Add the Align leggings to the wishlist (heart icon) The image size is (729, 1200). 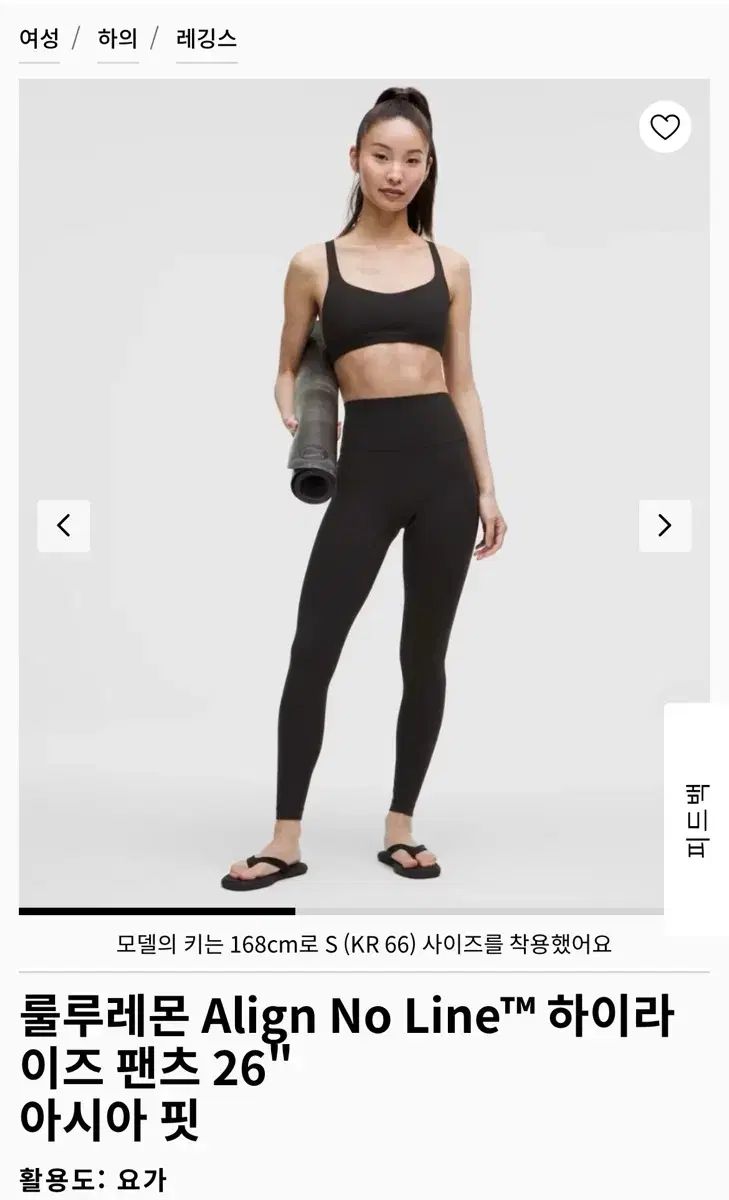(665, 127)
